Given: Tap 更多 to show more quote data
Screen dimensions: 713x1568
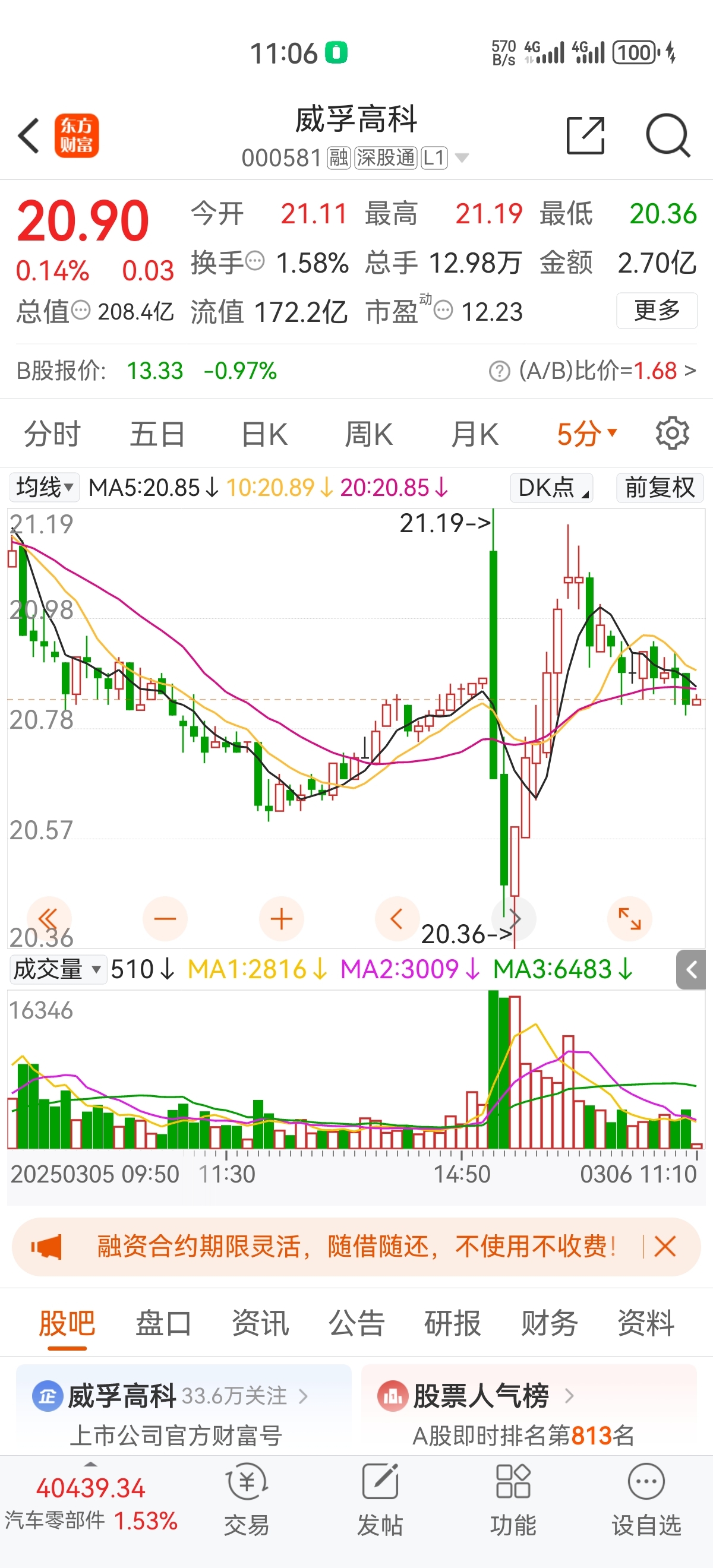Looking at the screenshot, I should (657, 311).
